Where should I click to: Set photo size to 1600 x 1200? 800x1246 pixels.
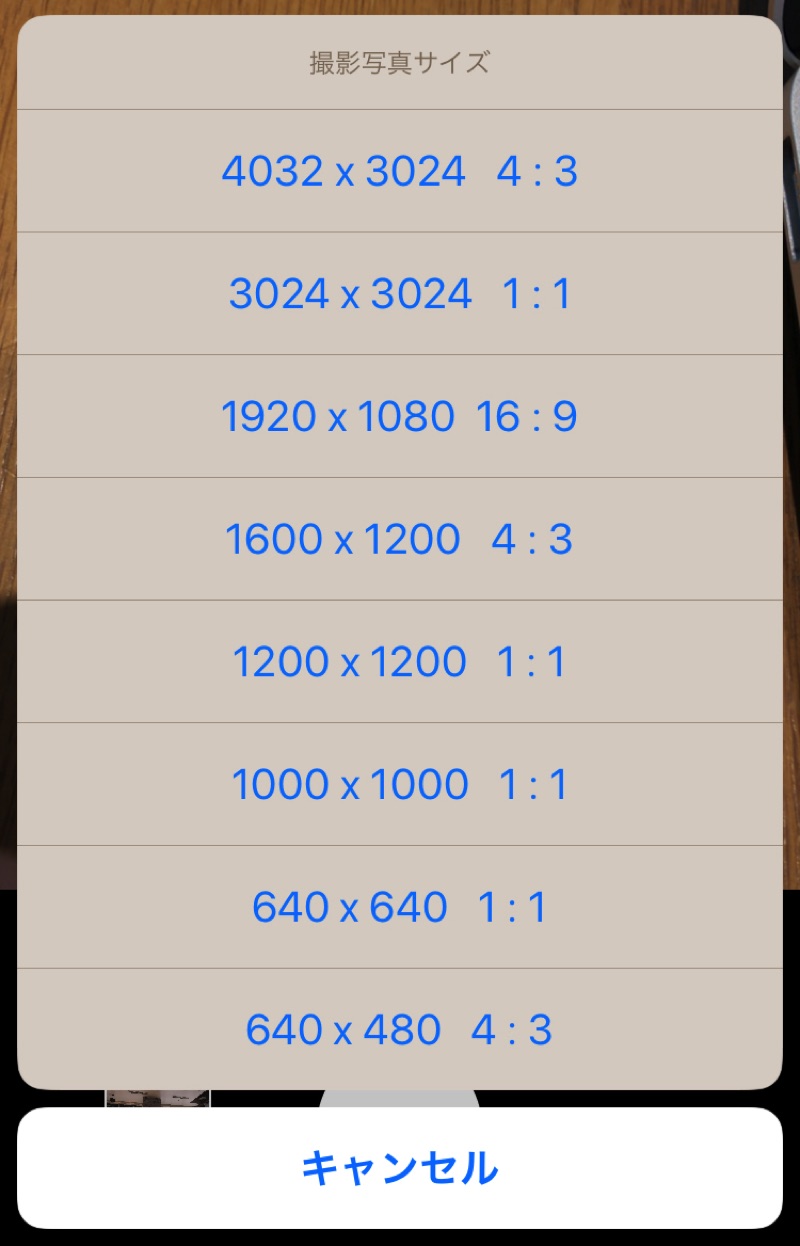(400, 540)
